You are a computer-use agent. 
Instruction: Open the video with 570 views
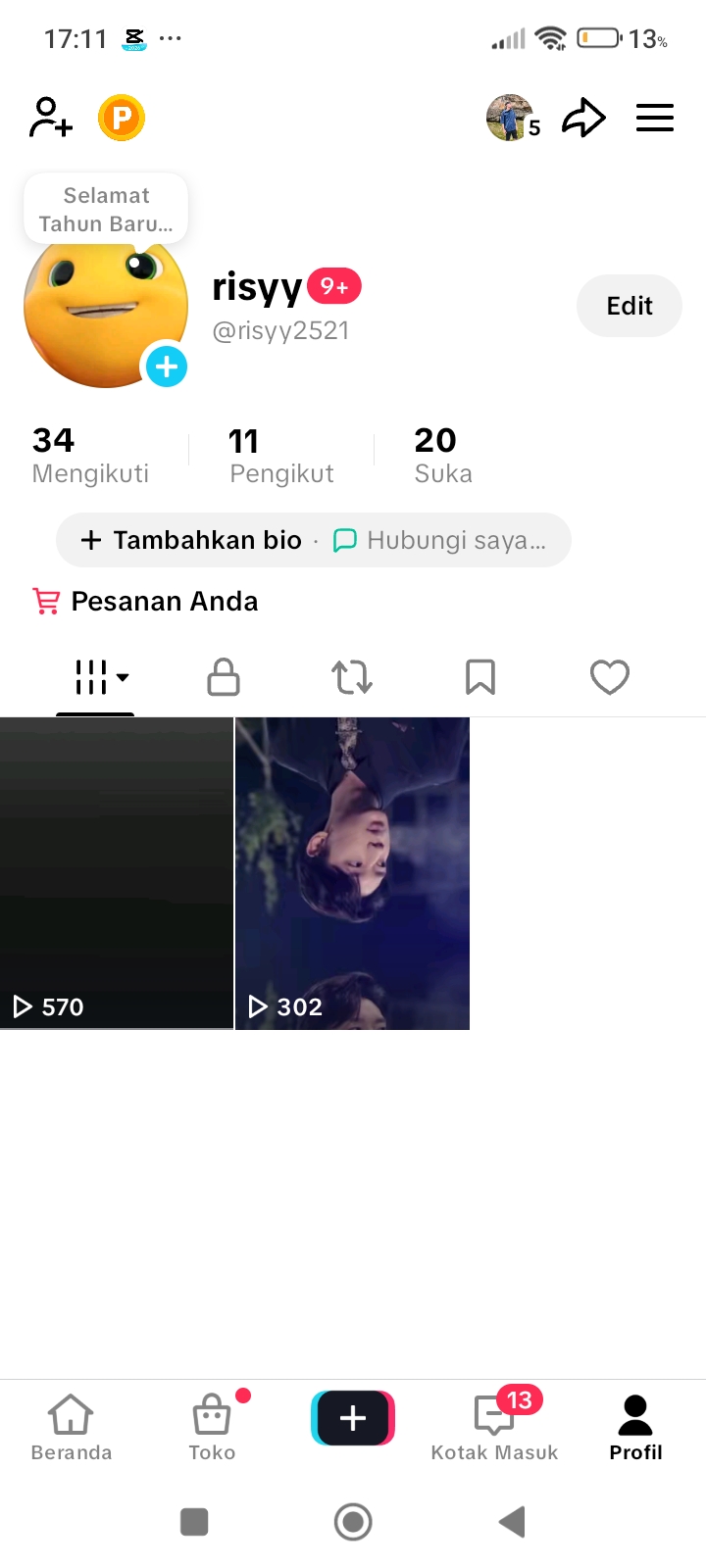[x=117, y=872]
